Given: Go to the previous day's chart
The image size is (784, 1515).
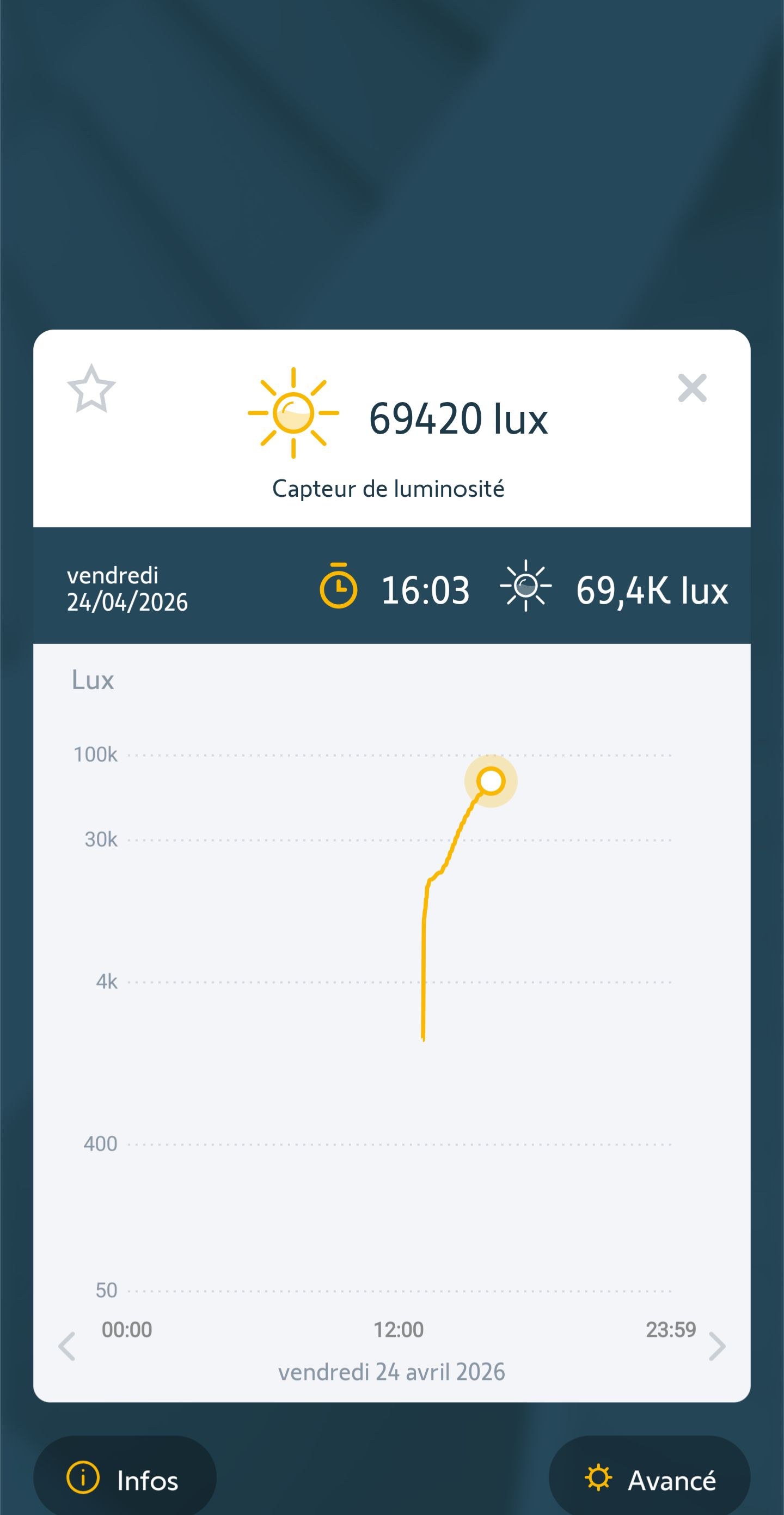Looking at the screenshot, I should (x=67, y=1346).
